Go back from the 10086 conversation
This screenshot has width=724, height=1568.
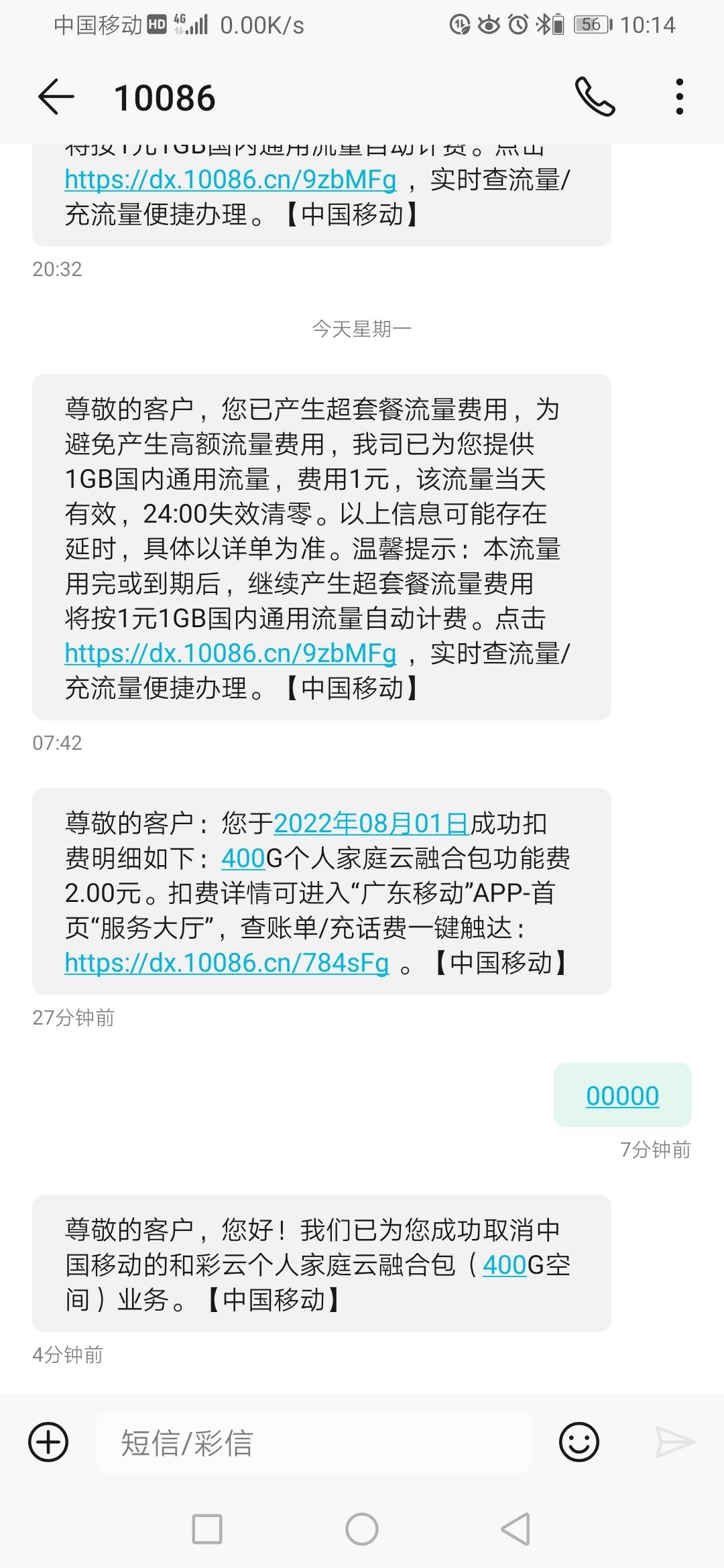(x=56, y=98)
